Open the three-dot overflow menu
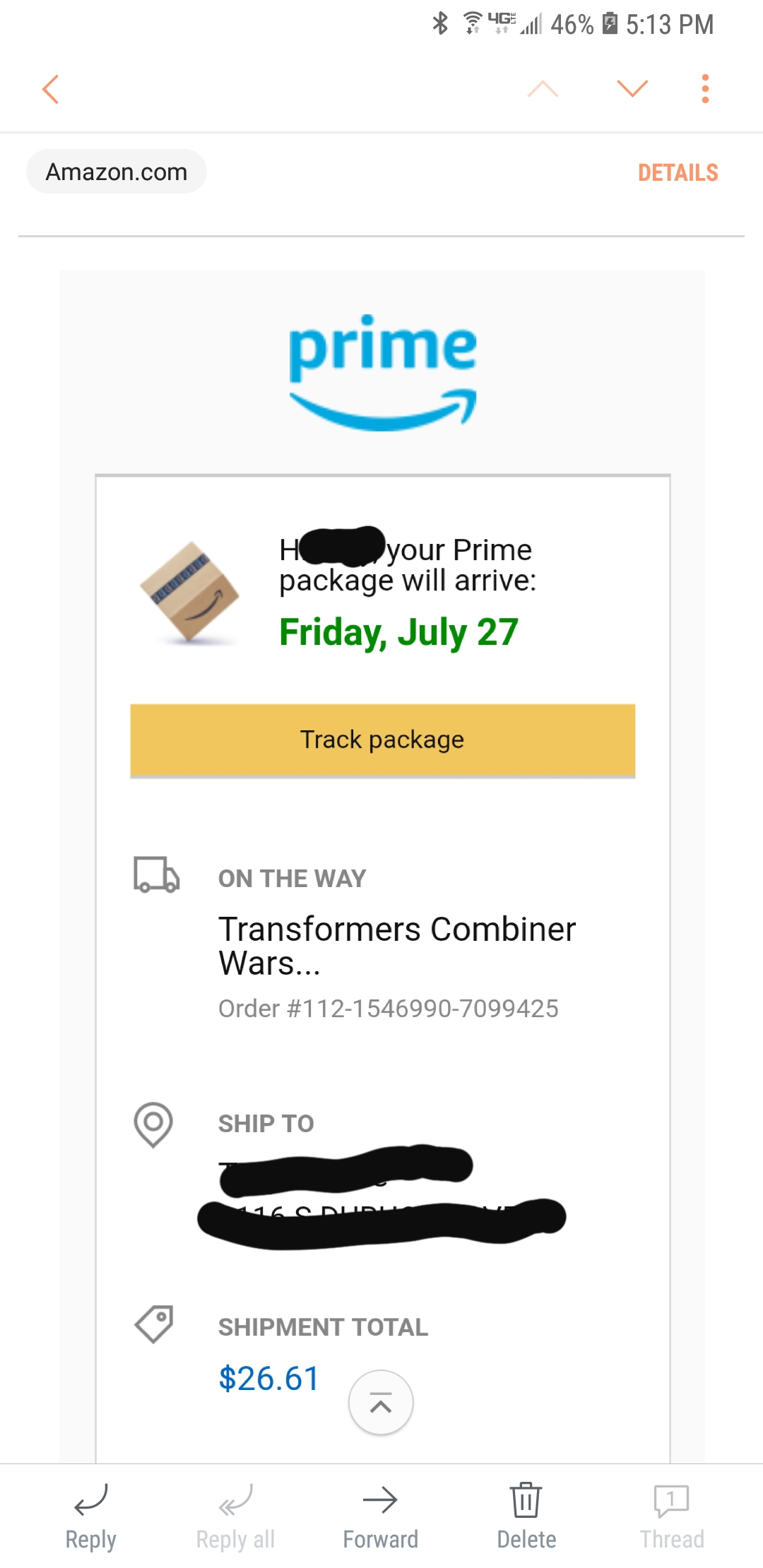This screenshot has width=763, height=1568. click(x=704, y=89)
